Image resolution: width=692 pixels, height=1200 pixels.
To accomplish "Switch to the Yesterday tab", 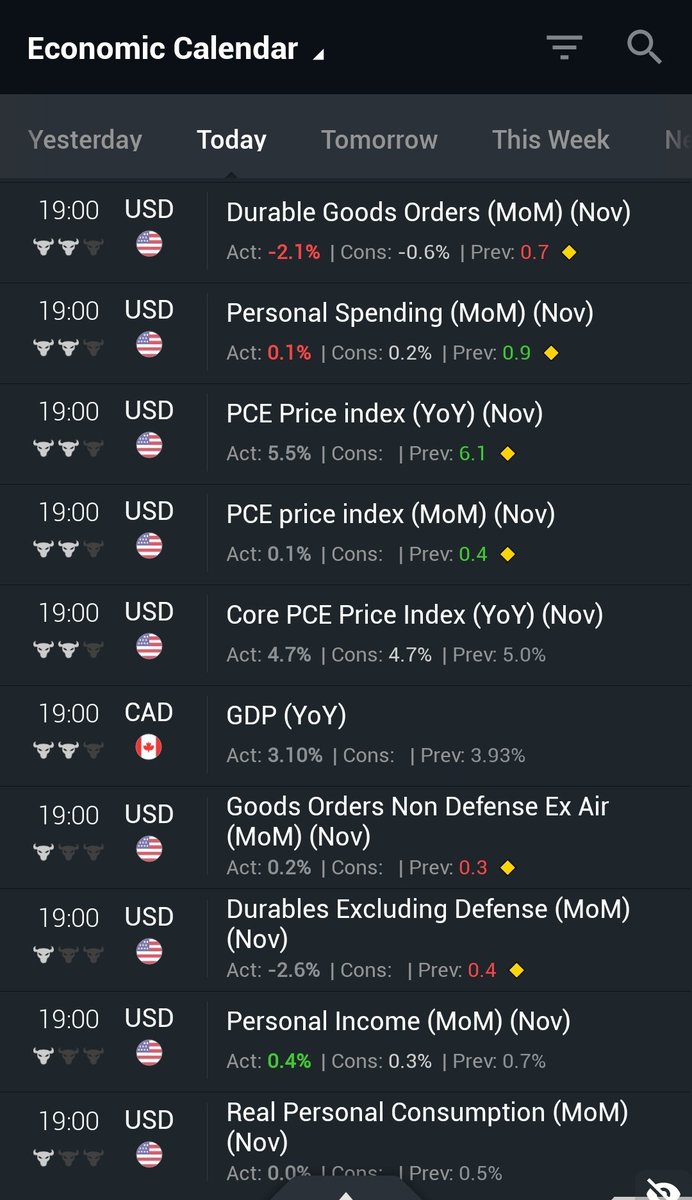I will coord(85,140).
